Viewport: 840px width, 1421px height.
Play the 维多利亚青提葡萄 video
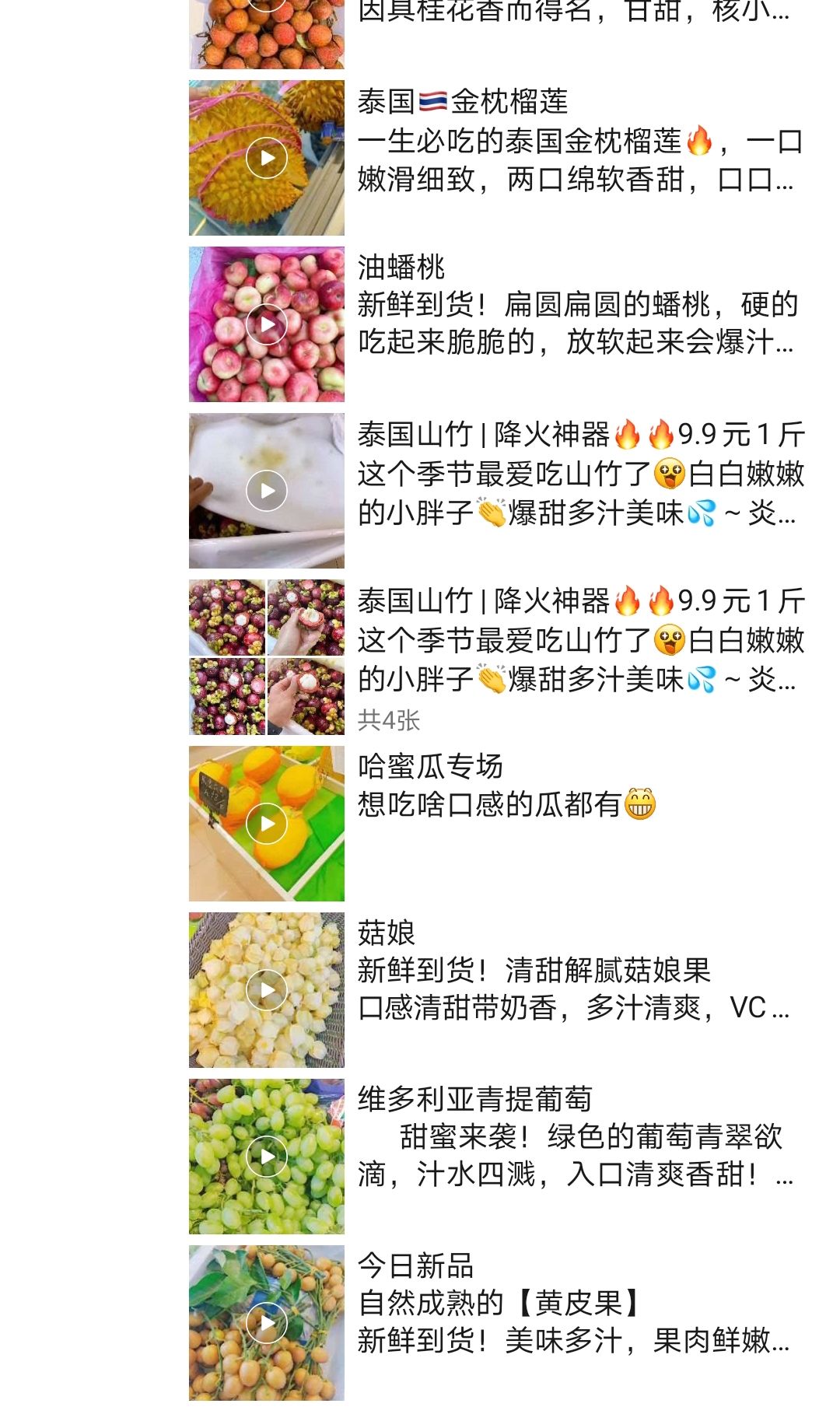click(267, 1157)
